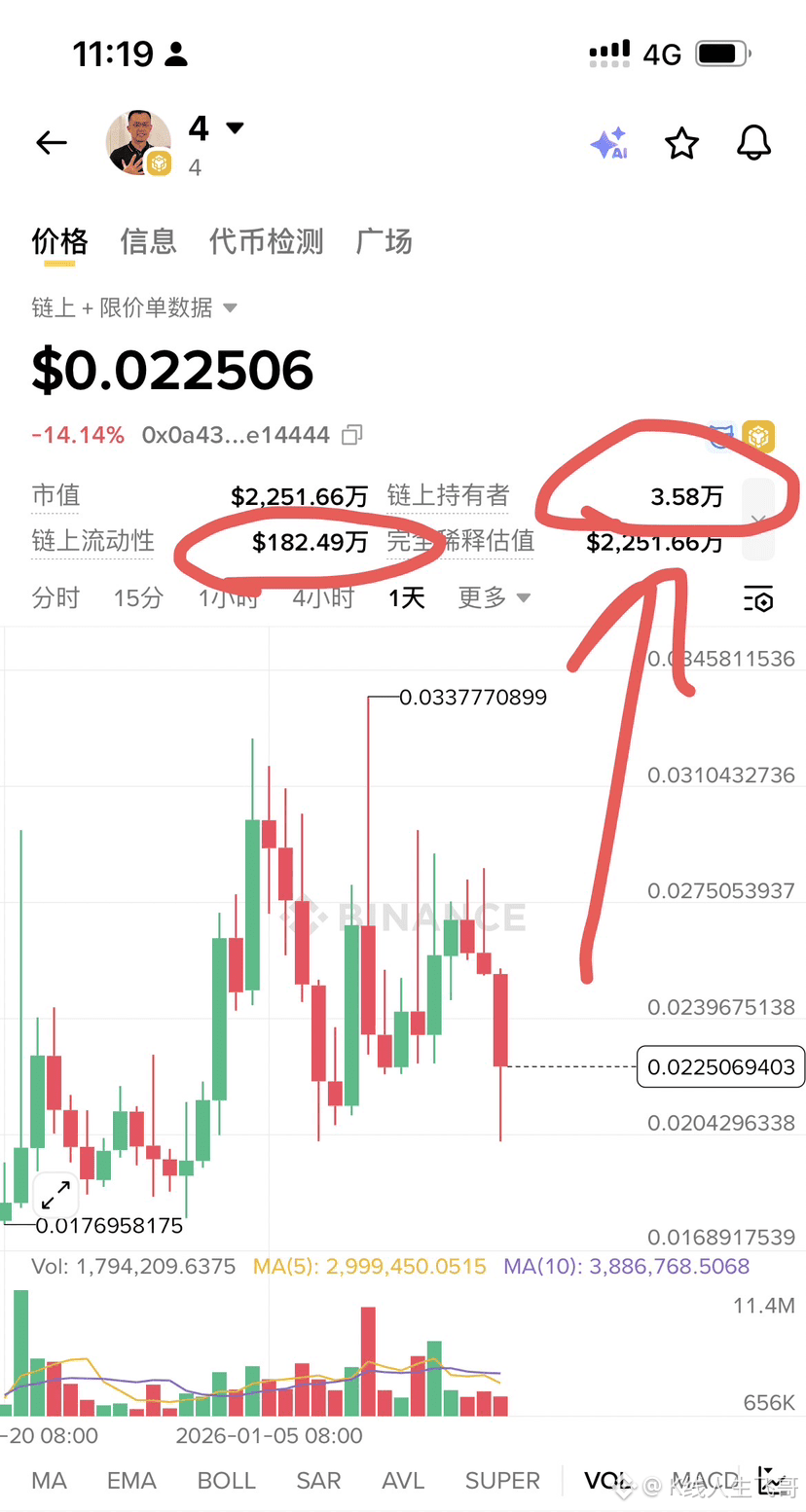The width and height of the screenshot is (806, 1512).
Task: Toggle the star to favorite this token
Action: tap(681, 142)
